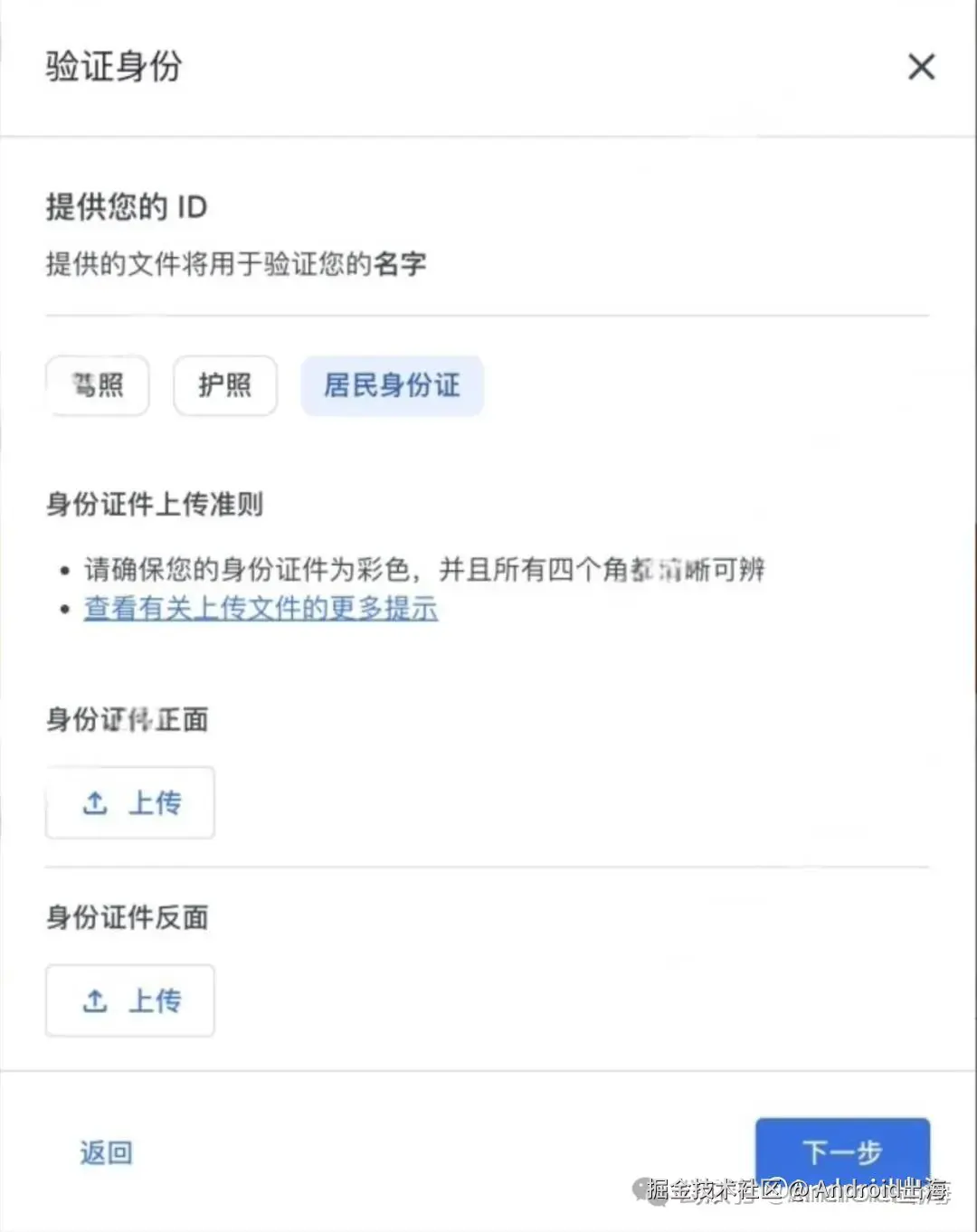
Task: Select the 驾照 ID type
Action: pyautogui.click(x=98, y=386)
